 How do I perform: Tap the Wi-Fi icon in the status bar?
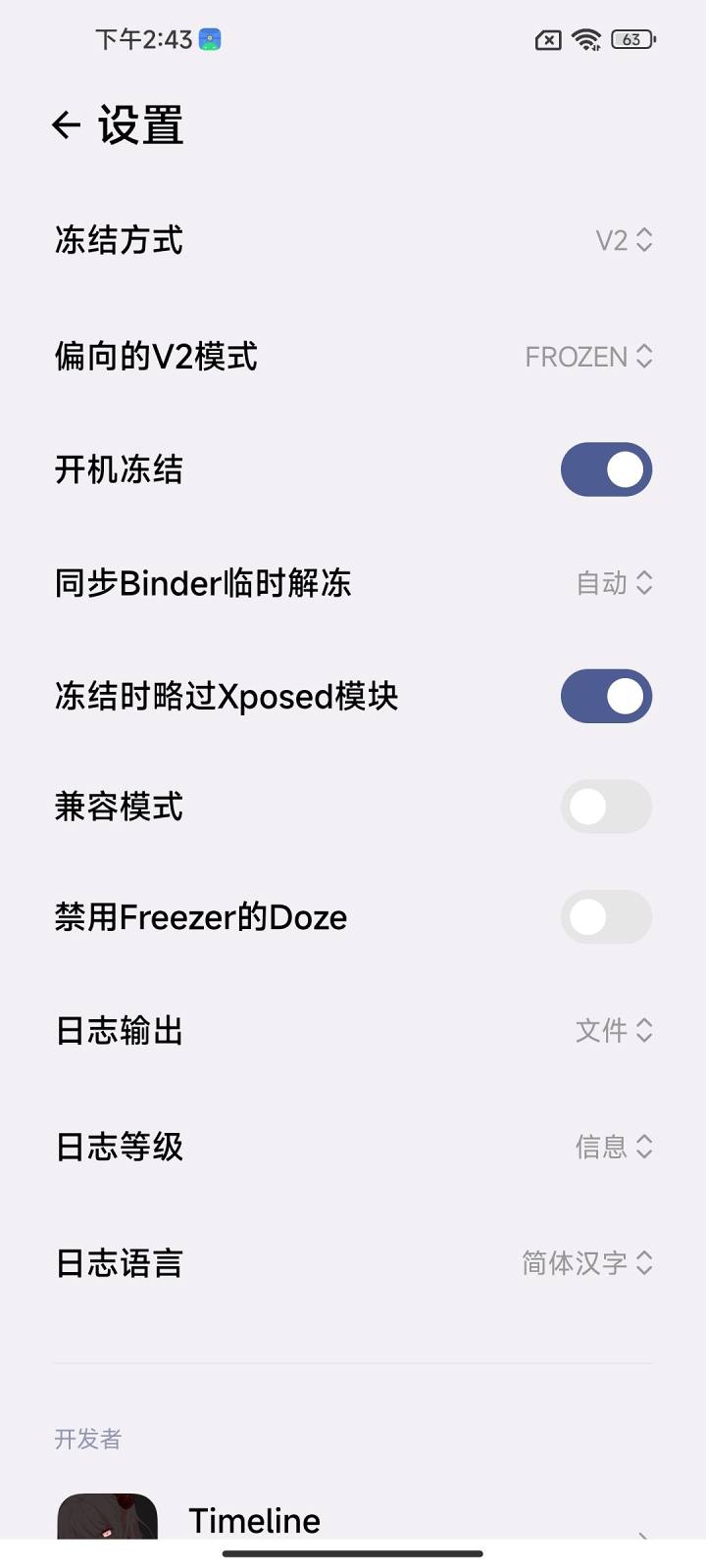click(585, 39)
